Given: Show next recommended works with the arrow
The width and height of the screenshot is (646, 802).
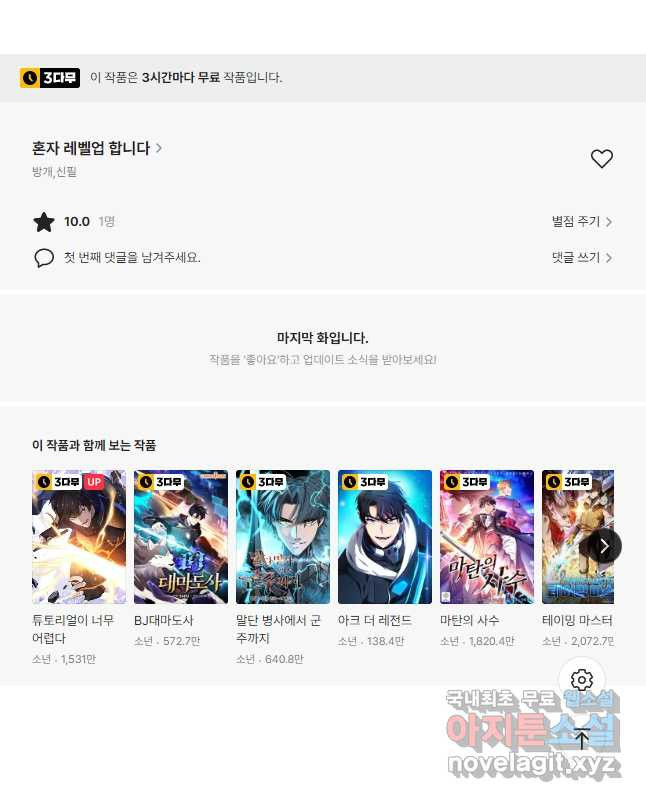Looking at the screenshot, I should pyautogui.click(x=603, y=545).
